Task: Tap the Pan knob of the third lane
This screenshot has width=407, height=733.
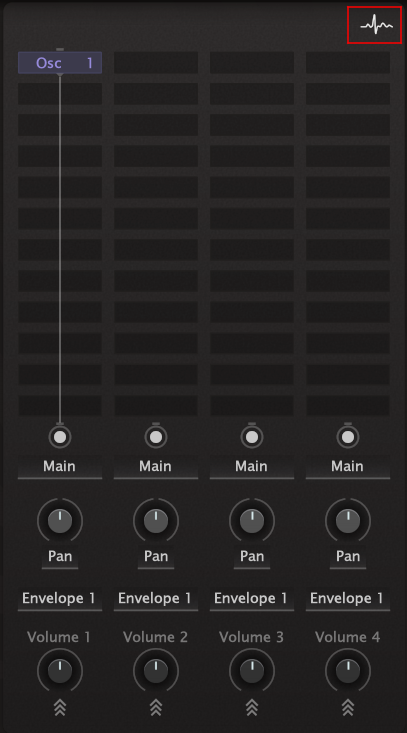Action: click(x=252, y=521)
